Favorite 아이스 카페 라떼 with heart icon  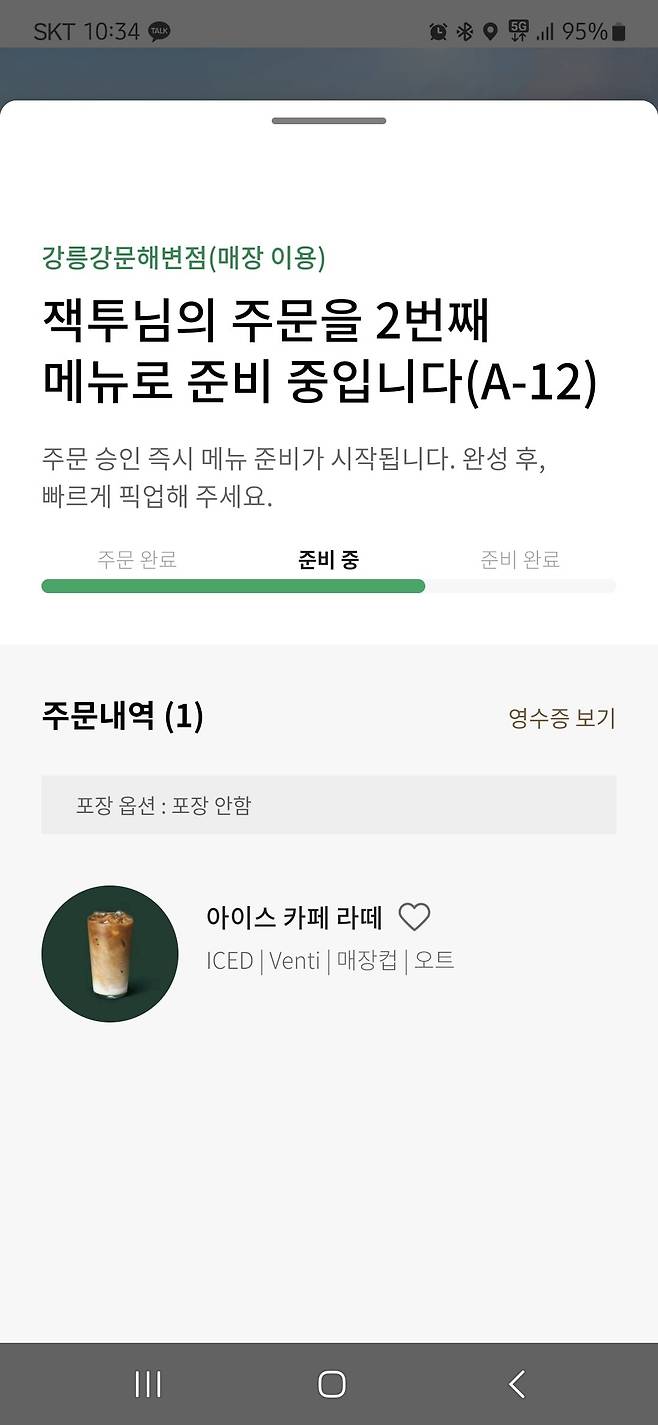pyautogui.click(x=414, y=917)
